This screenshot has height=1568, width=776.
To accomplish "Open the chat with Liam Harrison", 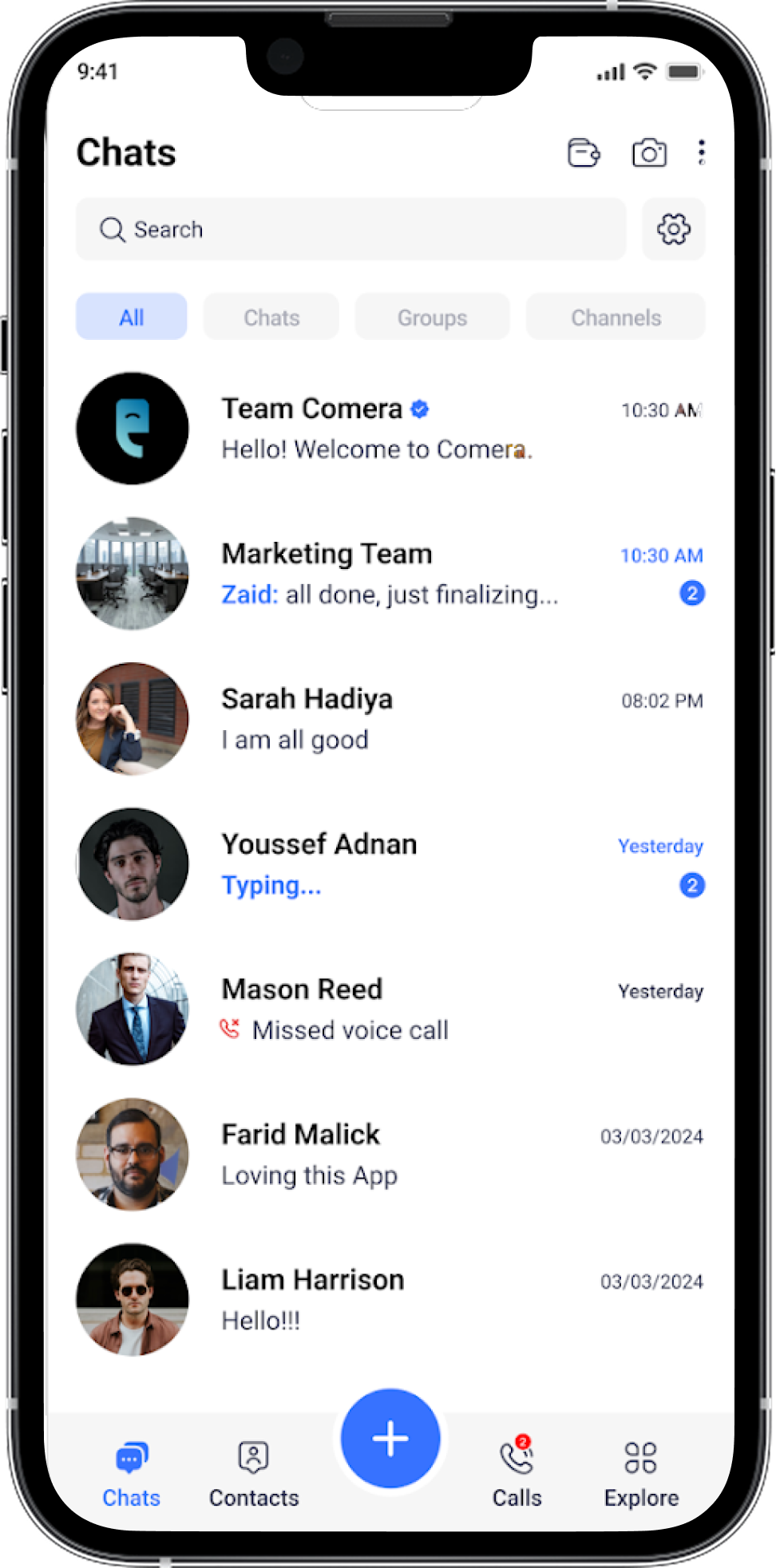I will tap(390, 1300).
